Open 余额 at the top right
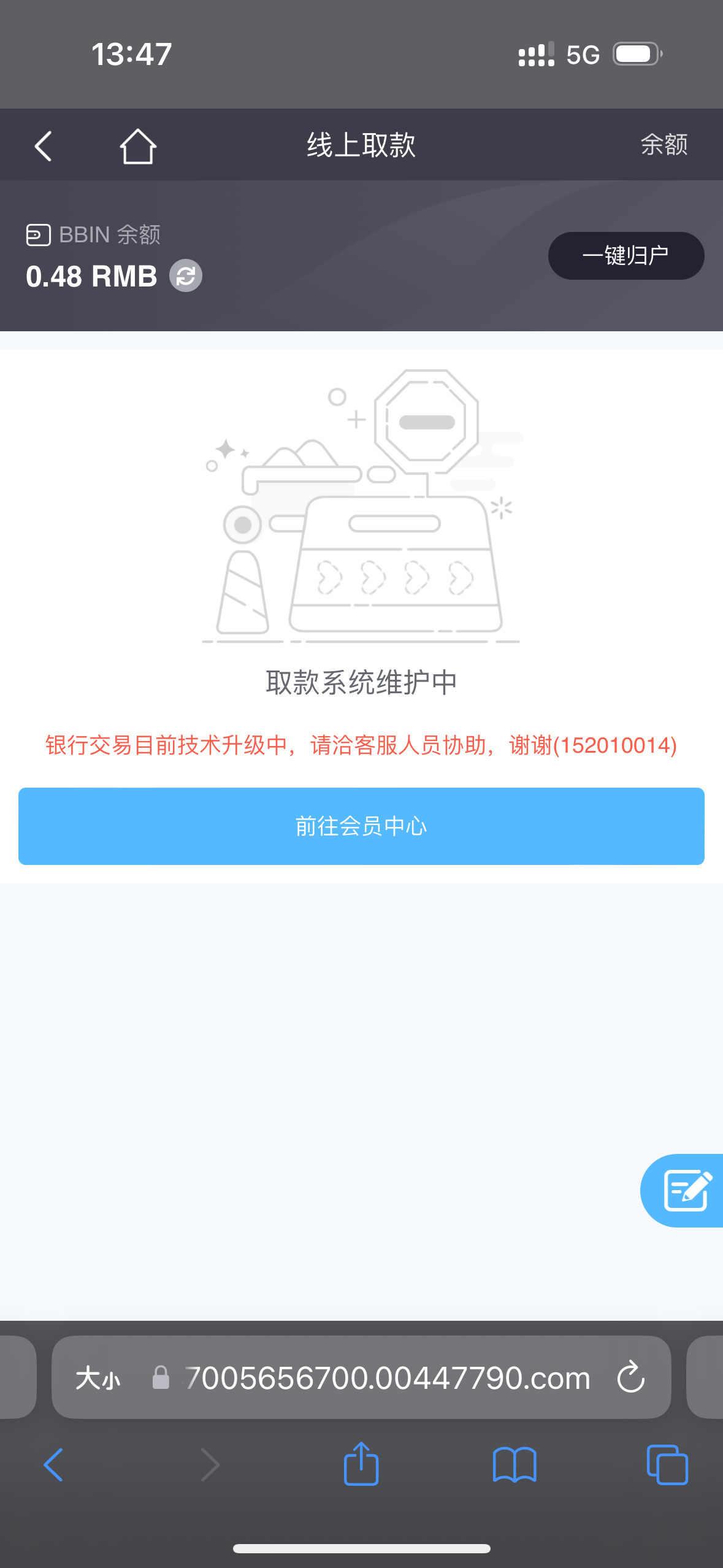 [663, 145]
